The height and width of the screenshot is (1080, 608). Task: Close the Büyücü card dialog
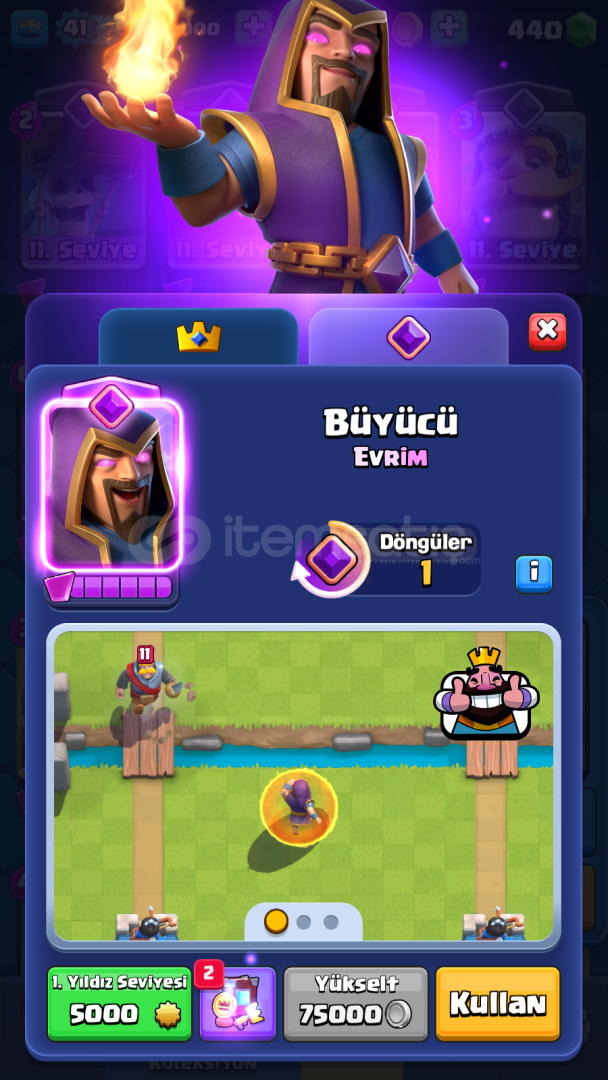tap(547, 331)
